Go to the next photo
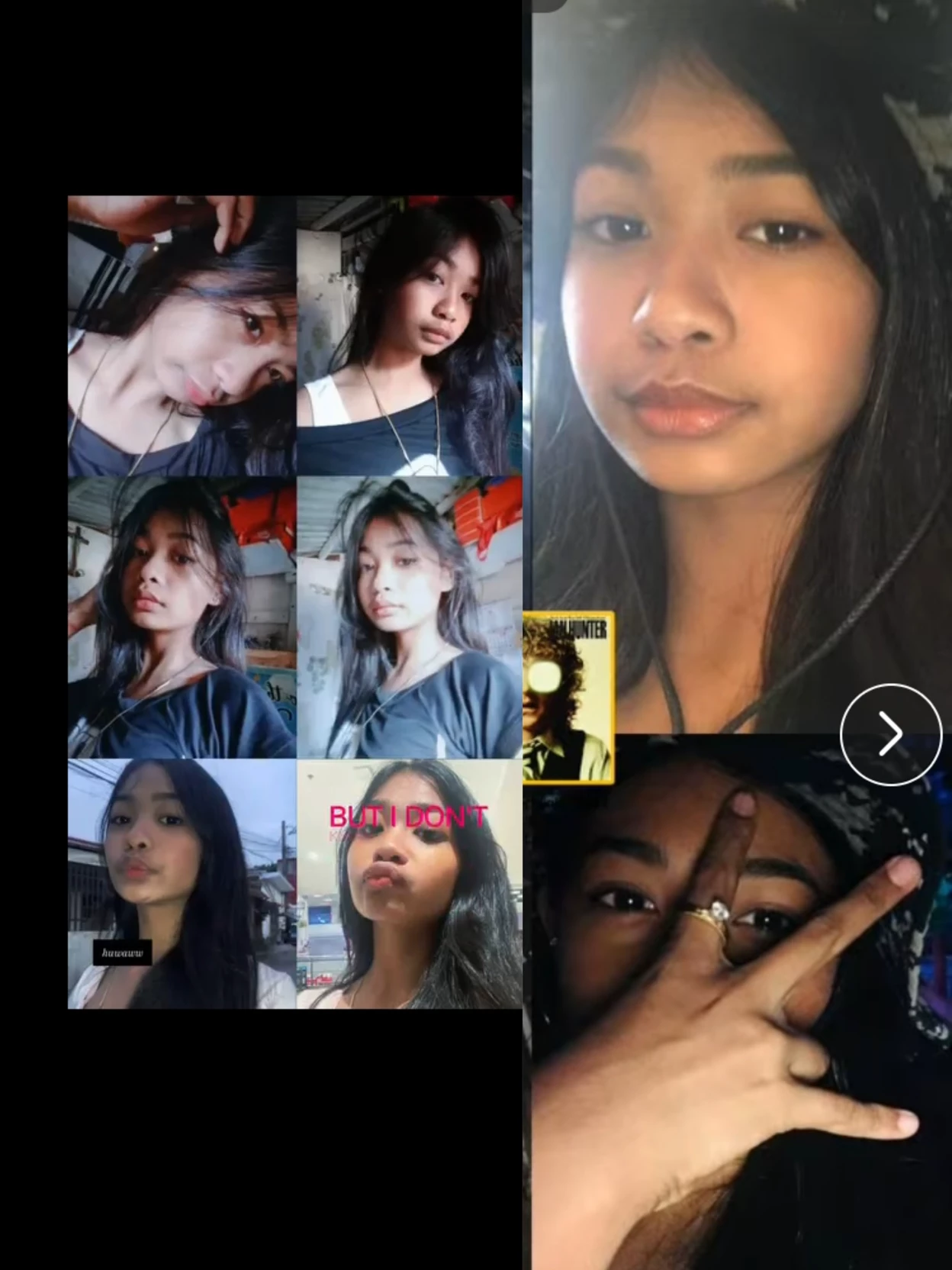Image resolution: width=952 pixels, height=1270 pixels. coord(890,734)
